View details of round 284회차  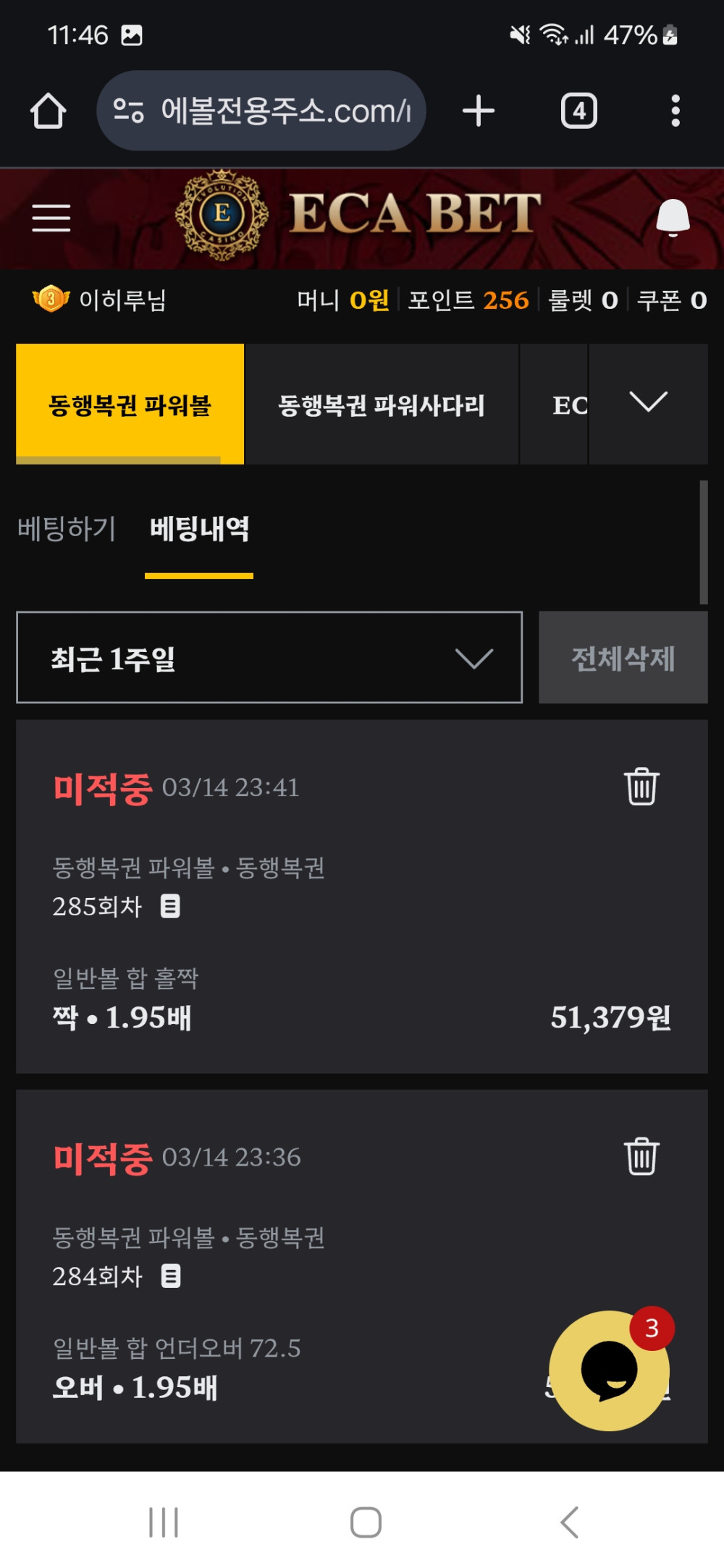click(x=171, y=1276)
